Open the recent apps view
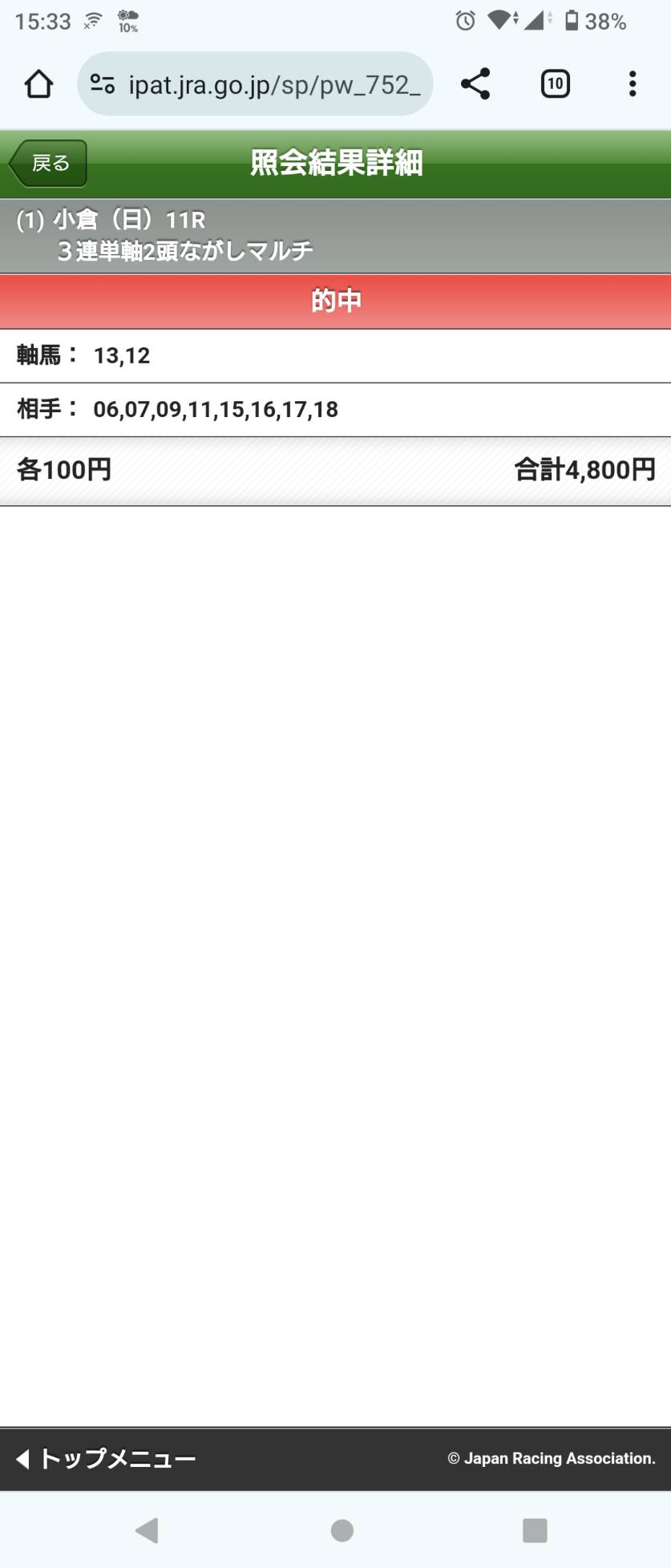Screen dimensions: 671x1568 535,1530
